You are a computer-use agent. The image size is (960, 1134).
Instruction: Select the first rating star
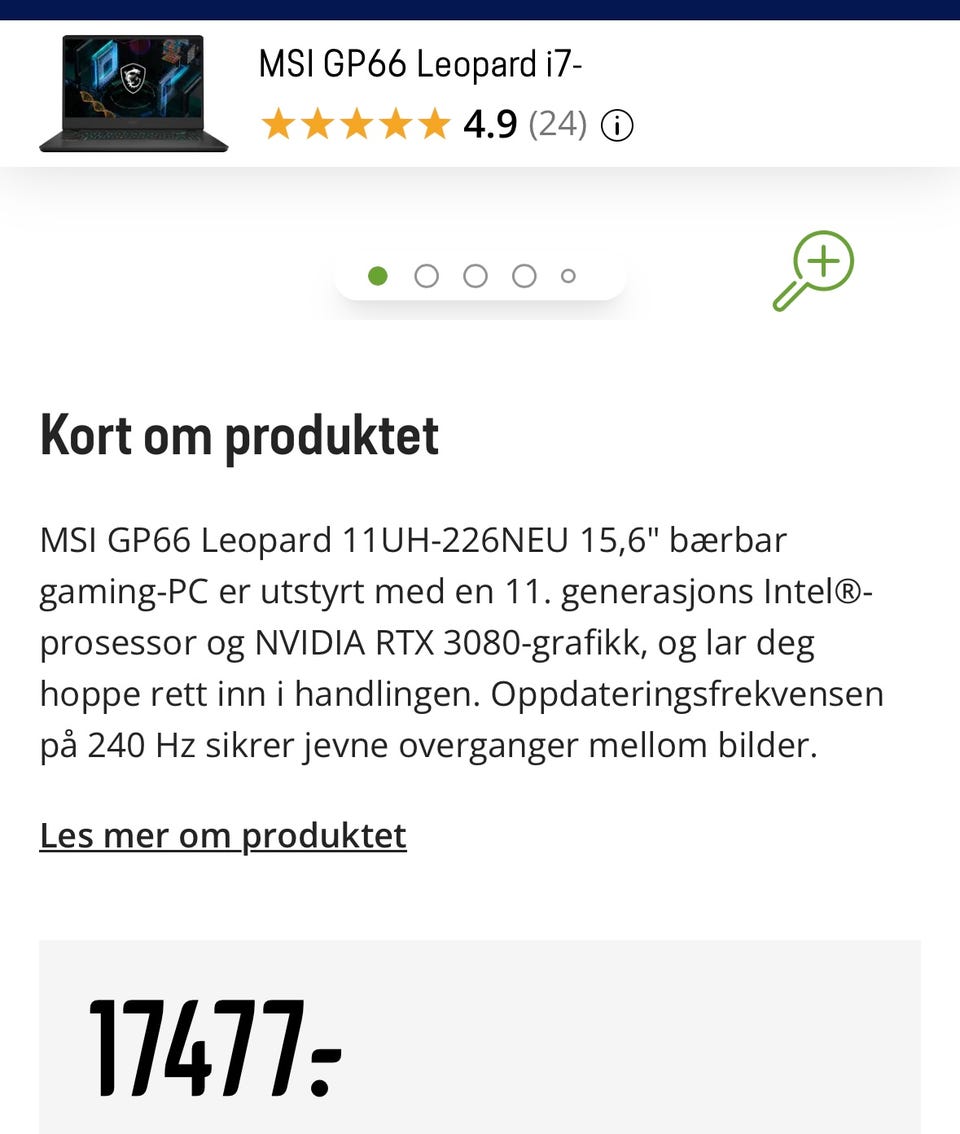[x=280, y=124]
